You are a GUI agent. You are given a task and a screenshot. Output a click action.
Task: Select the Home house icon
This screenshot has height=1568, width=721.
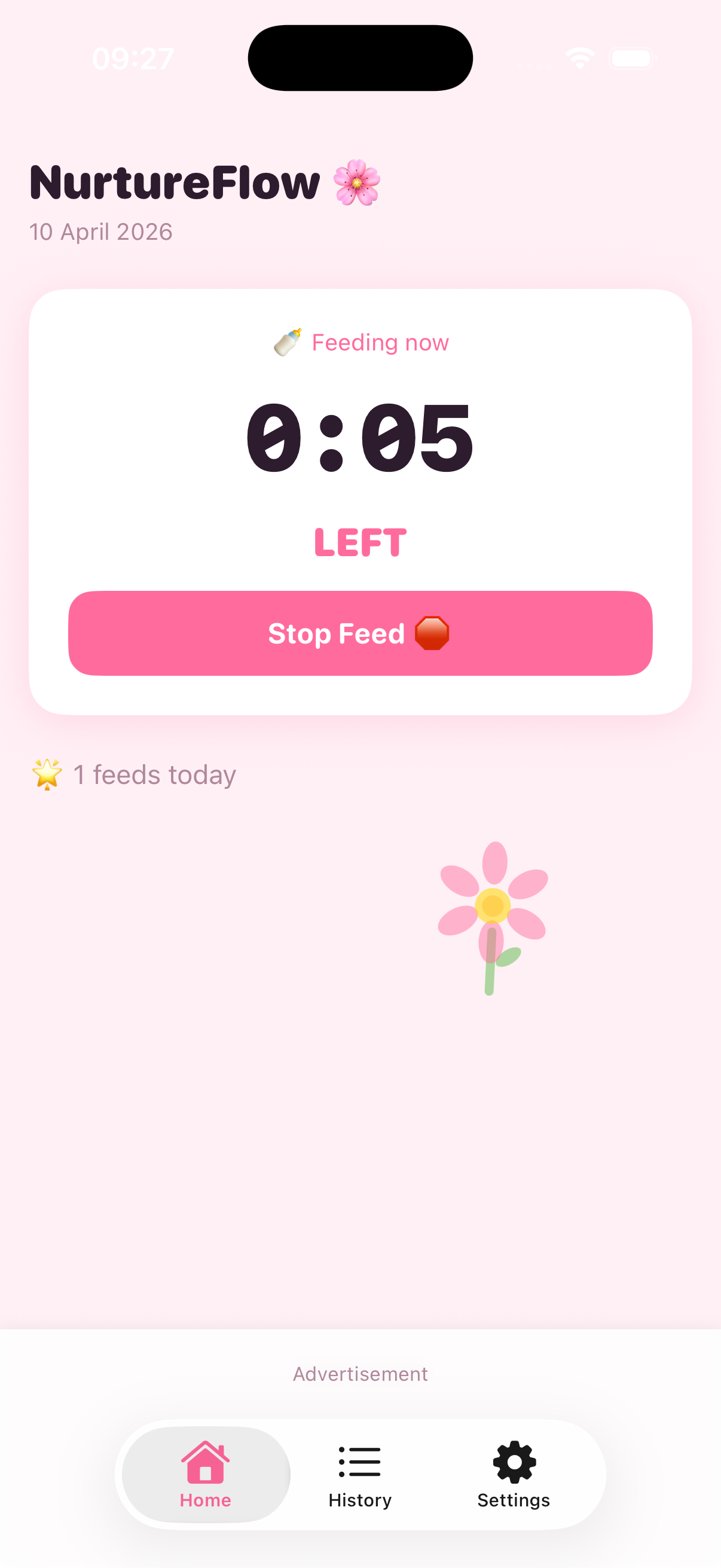tap(204, 1461)
